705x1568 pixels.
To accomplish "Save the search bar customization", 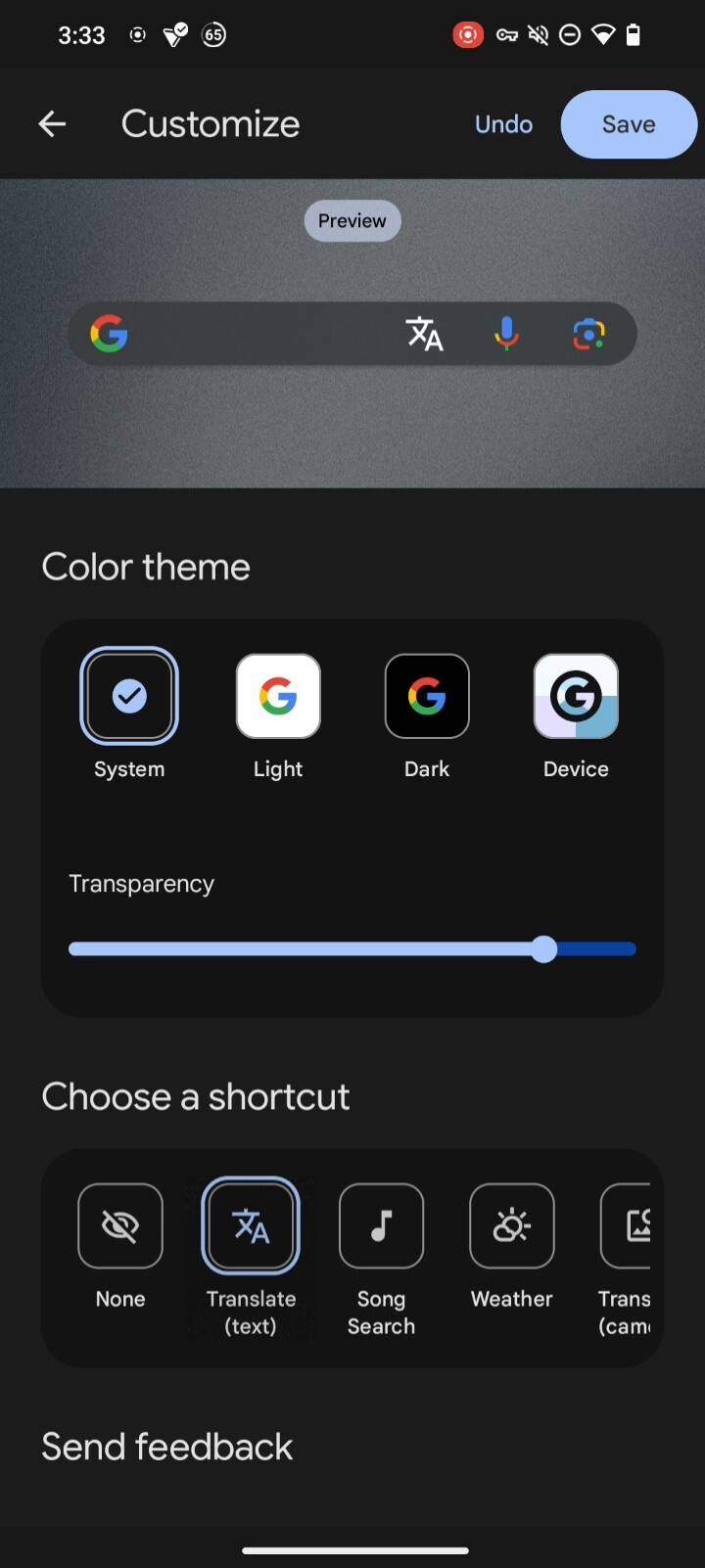I will coord(628,124).
